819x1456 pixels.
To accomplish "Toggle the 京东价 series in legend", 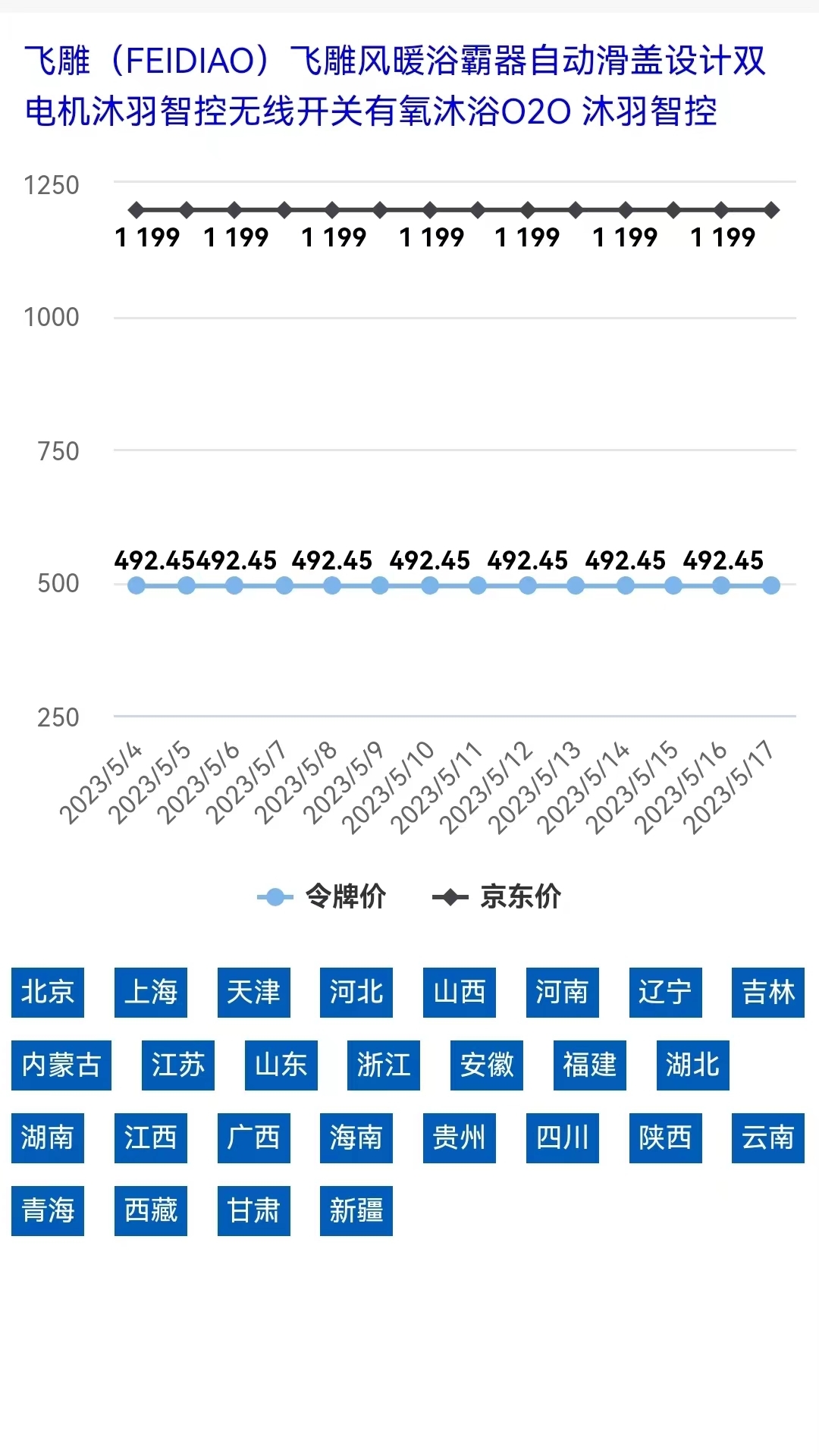I will click(x=497, y=896).
